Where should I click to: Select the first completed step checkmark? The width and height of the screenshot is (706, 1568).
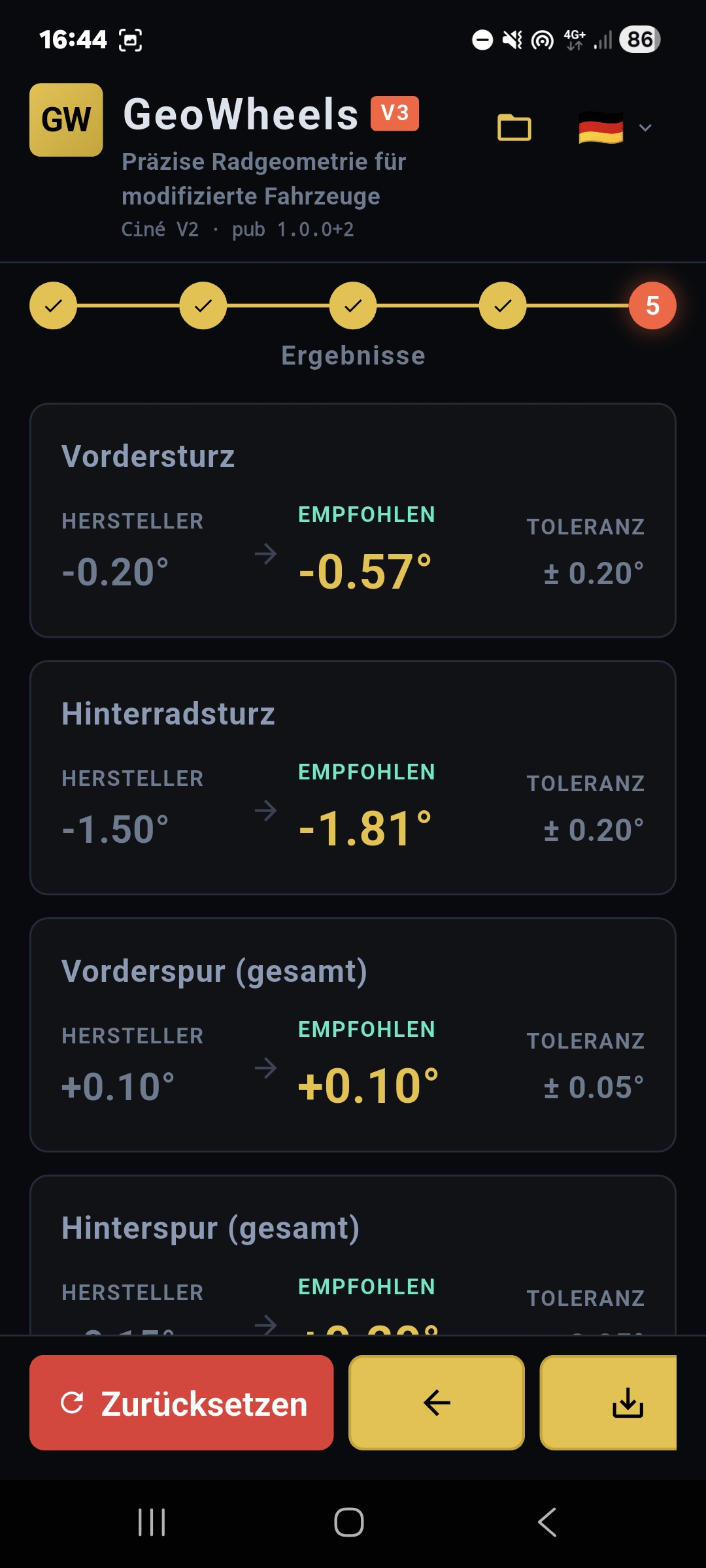pos(54,307)
